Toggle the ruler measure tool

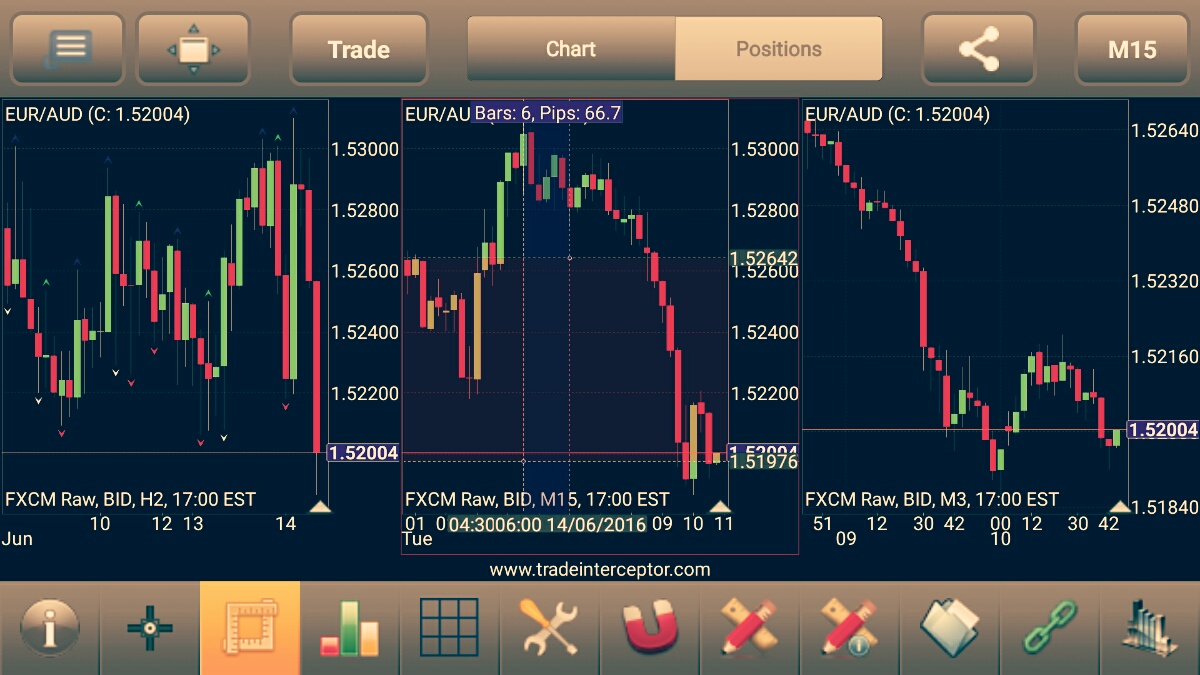(x=250, y=629)
